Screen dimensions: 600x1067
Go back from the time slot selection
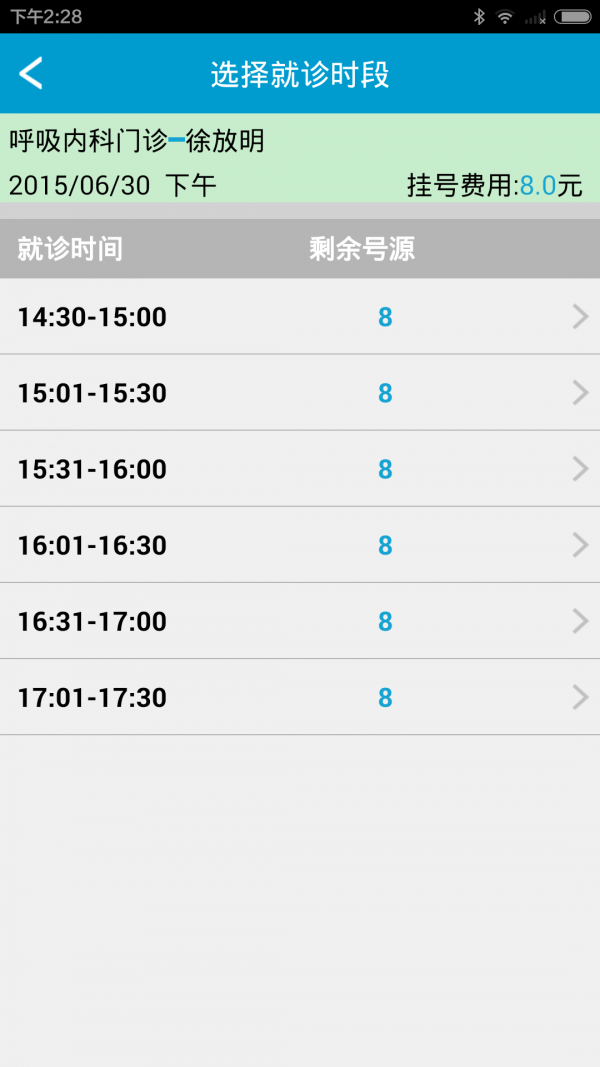point(32,73)
